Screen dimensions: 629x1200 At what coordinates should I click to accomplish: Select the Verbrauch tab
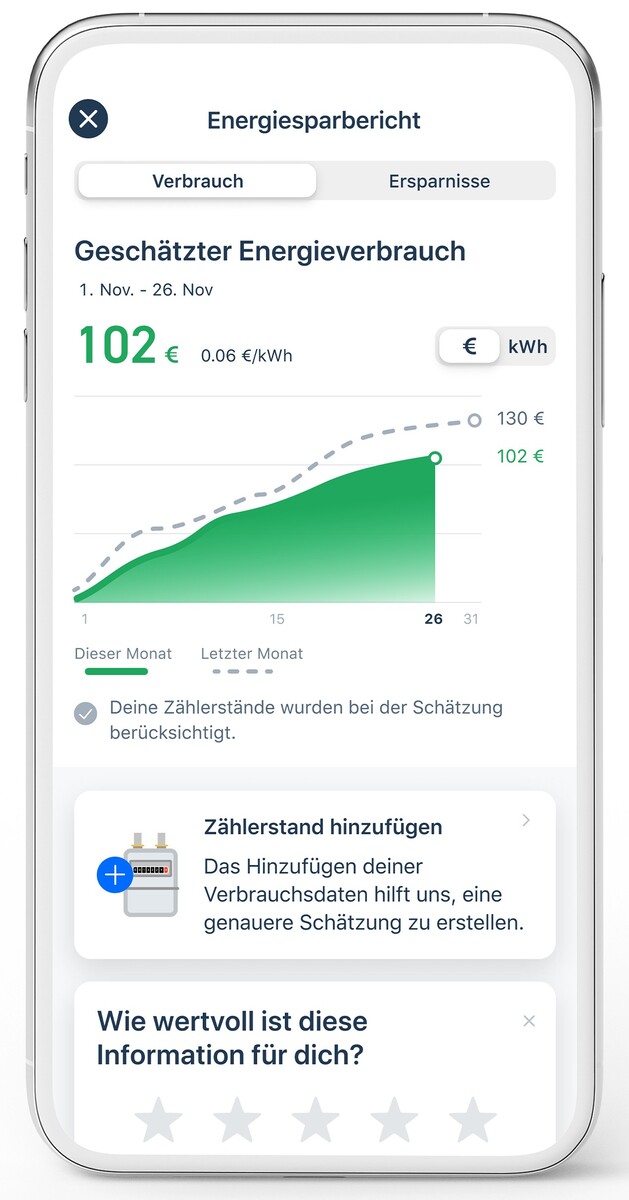pos(197,181)
